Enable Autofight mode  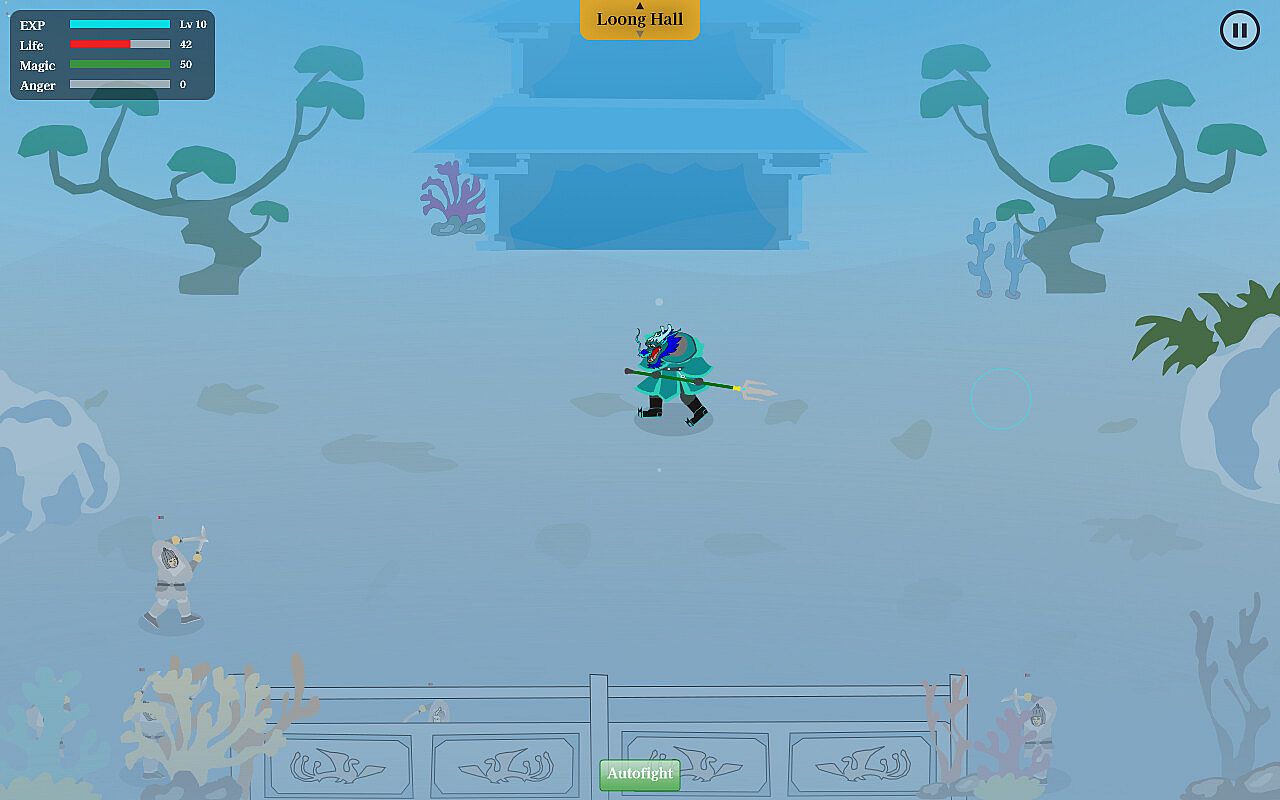pos(640,774)
